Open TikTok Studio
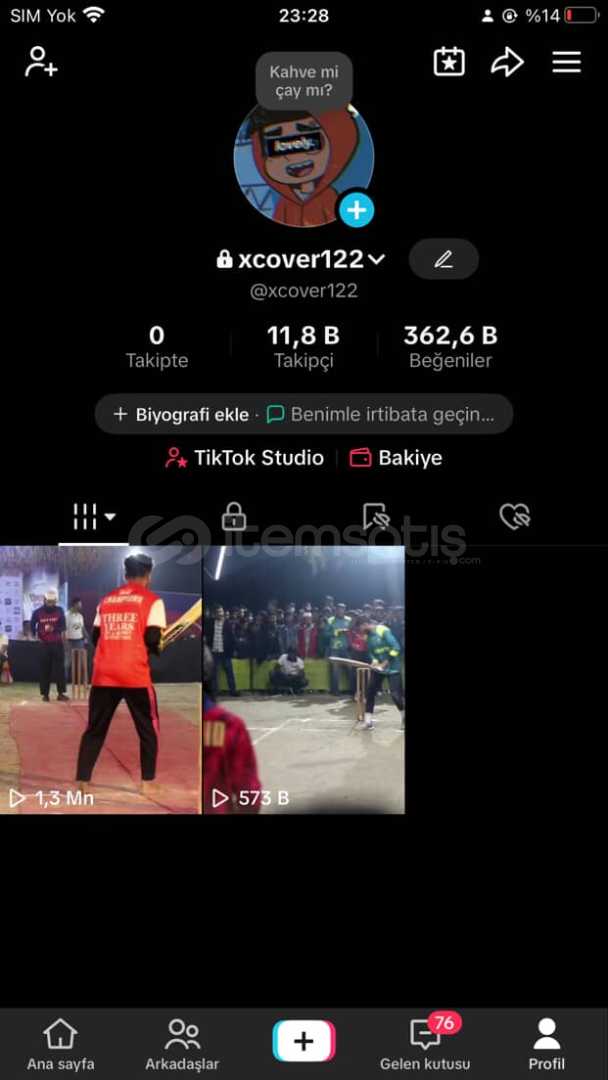Image resolution: width=608 pixels, height=1080 pixels. coord(245,458)
